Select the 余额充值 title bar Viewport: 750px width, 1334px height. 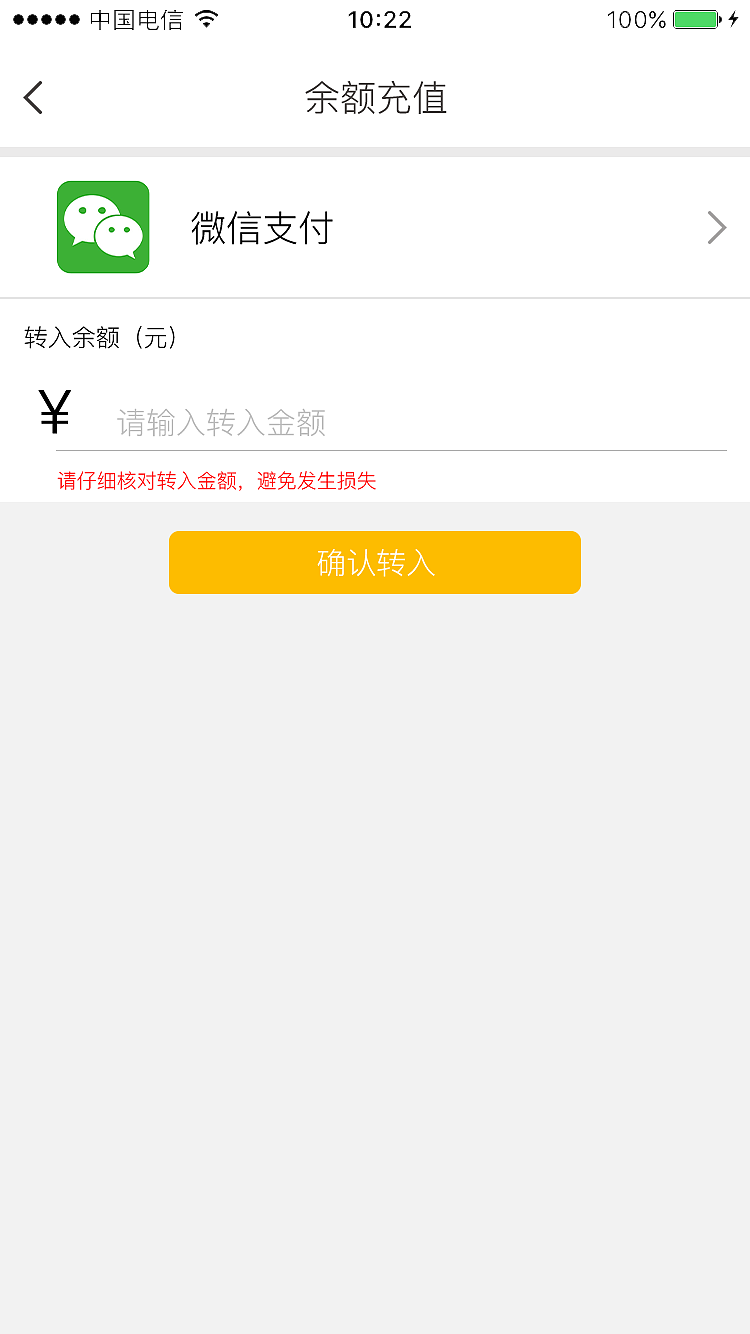pos(375,97)
